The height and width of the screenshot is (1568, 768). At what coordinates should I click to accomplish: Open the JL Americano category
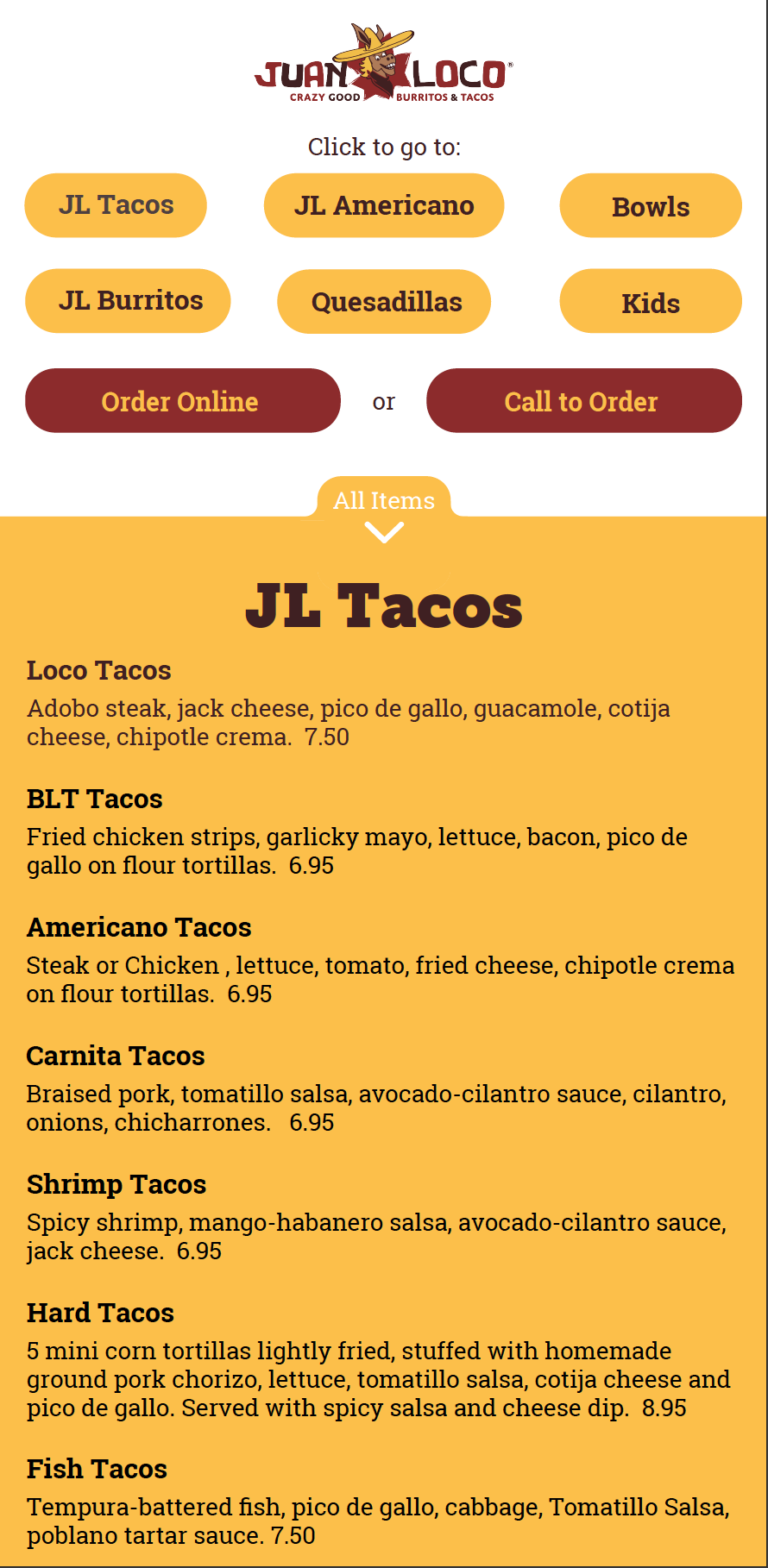tap(384, 205)
